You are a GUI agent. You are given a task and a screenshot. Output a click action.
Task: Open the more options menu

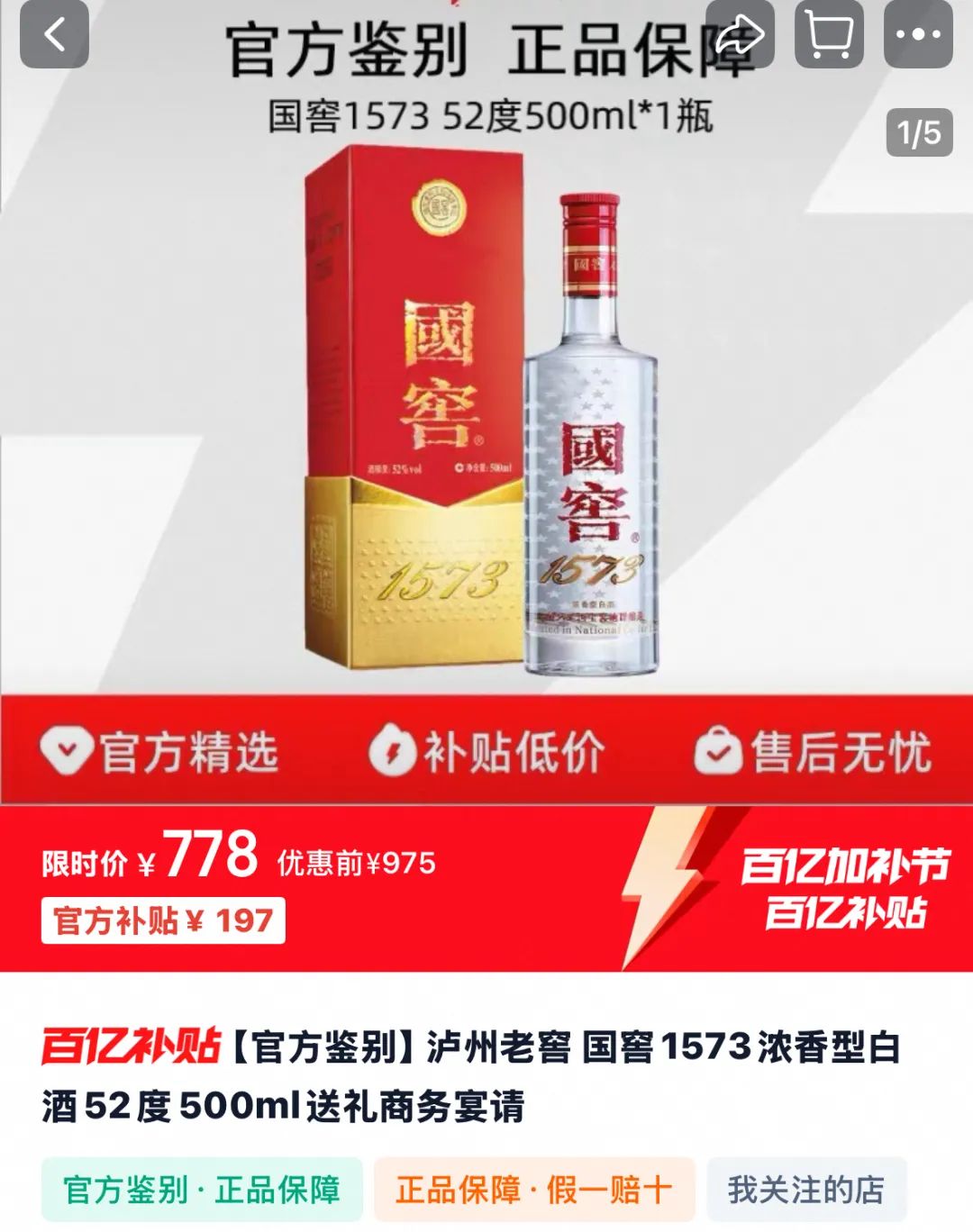pyautogui.click(x=918, y=35)
